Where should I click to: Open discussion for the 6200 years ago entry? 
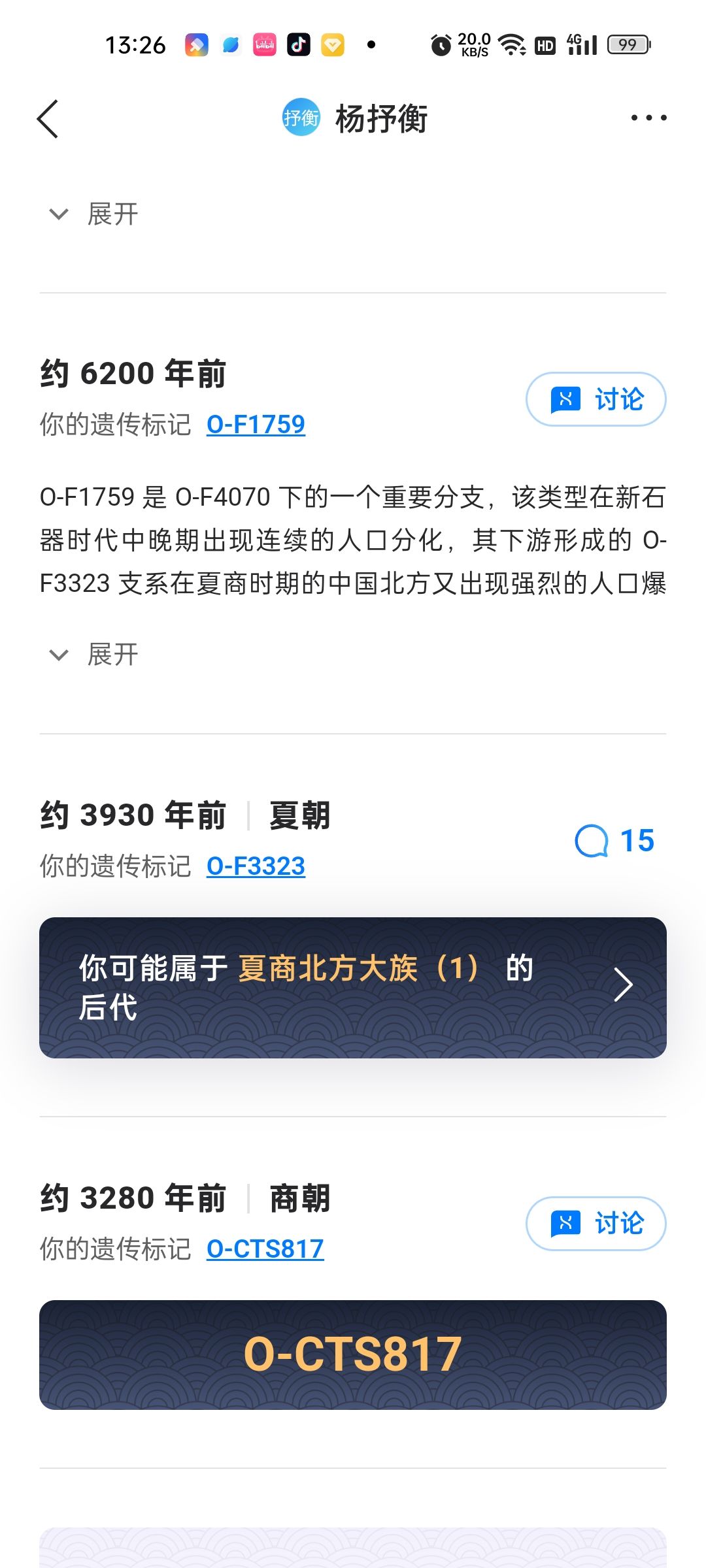[x=596, y=399]
